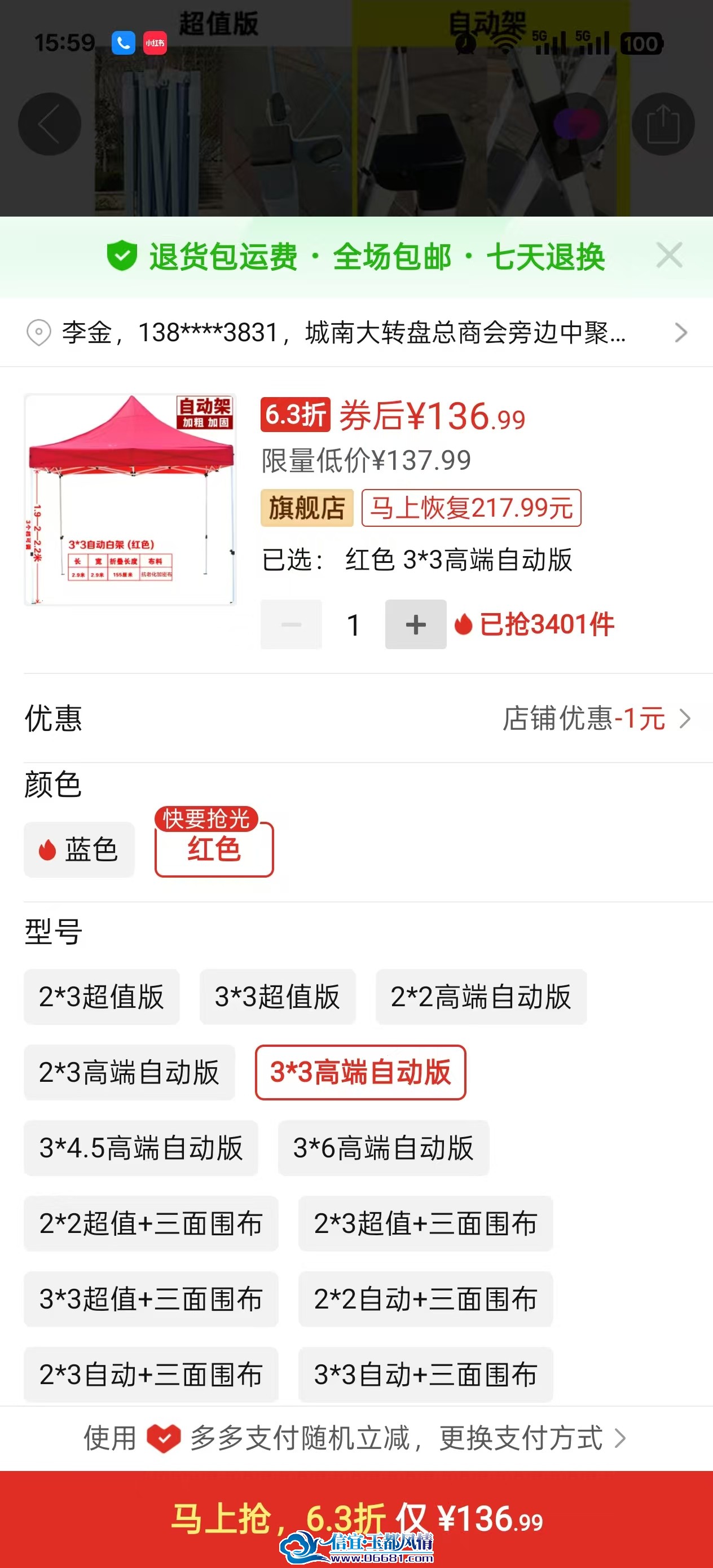The height and width of the screenshot is (1568, 713).
Task: Select the 3*6高端自动版 option
Action: click(384, 1148)
